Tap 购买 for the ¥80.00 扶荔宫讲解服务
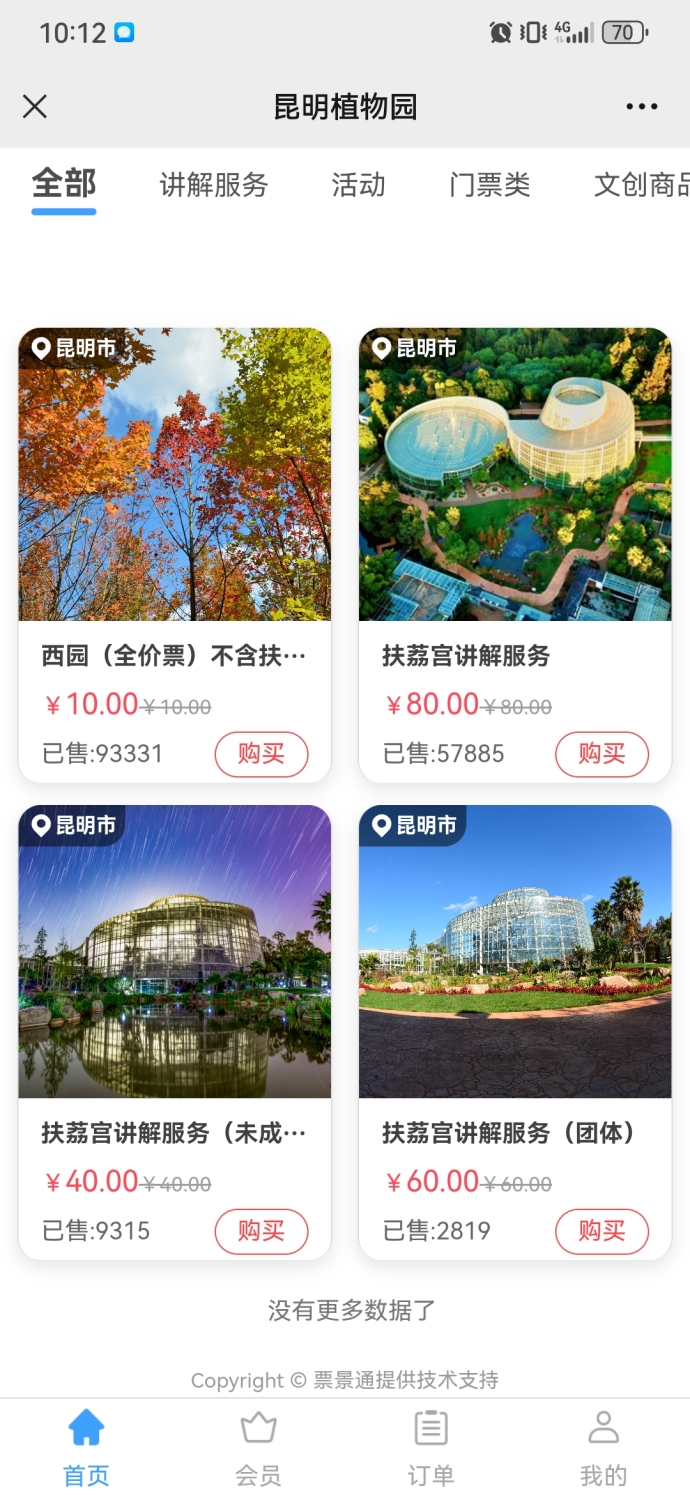This screenshot has width=690, height=1495. click(x=602, y=754)
